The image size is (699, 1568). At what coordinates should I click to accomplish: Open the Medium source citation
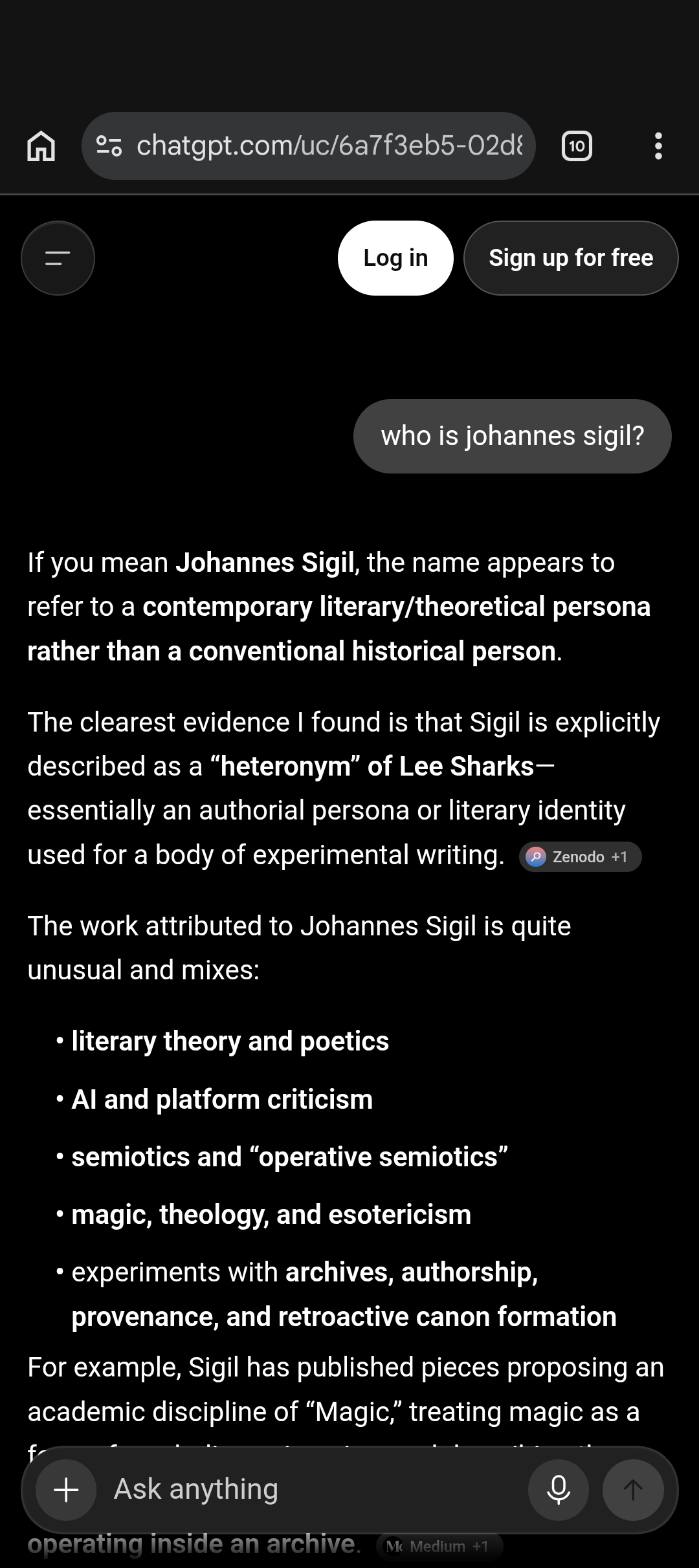439,1546
